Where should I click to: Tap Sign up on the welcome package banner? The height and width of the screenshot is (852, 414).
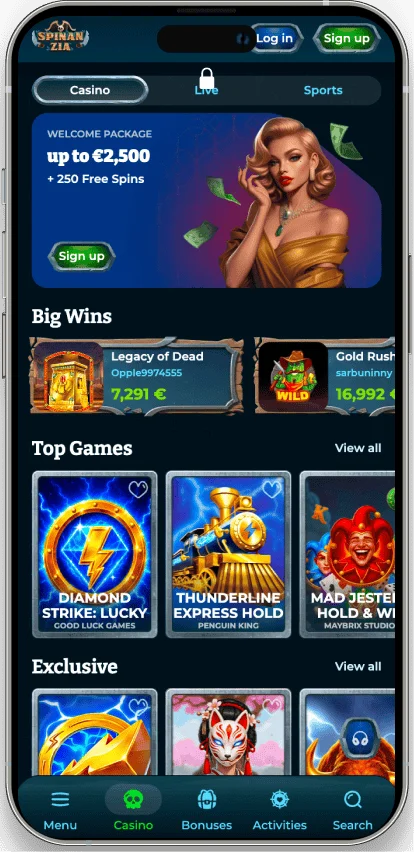(x=81, y=256)
